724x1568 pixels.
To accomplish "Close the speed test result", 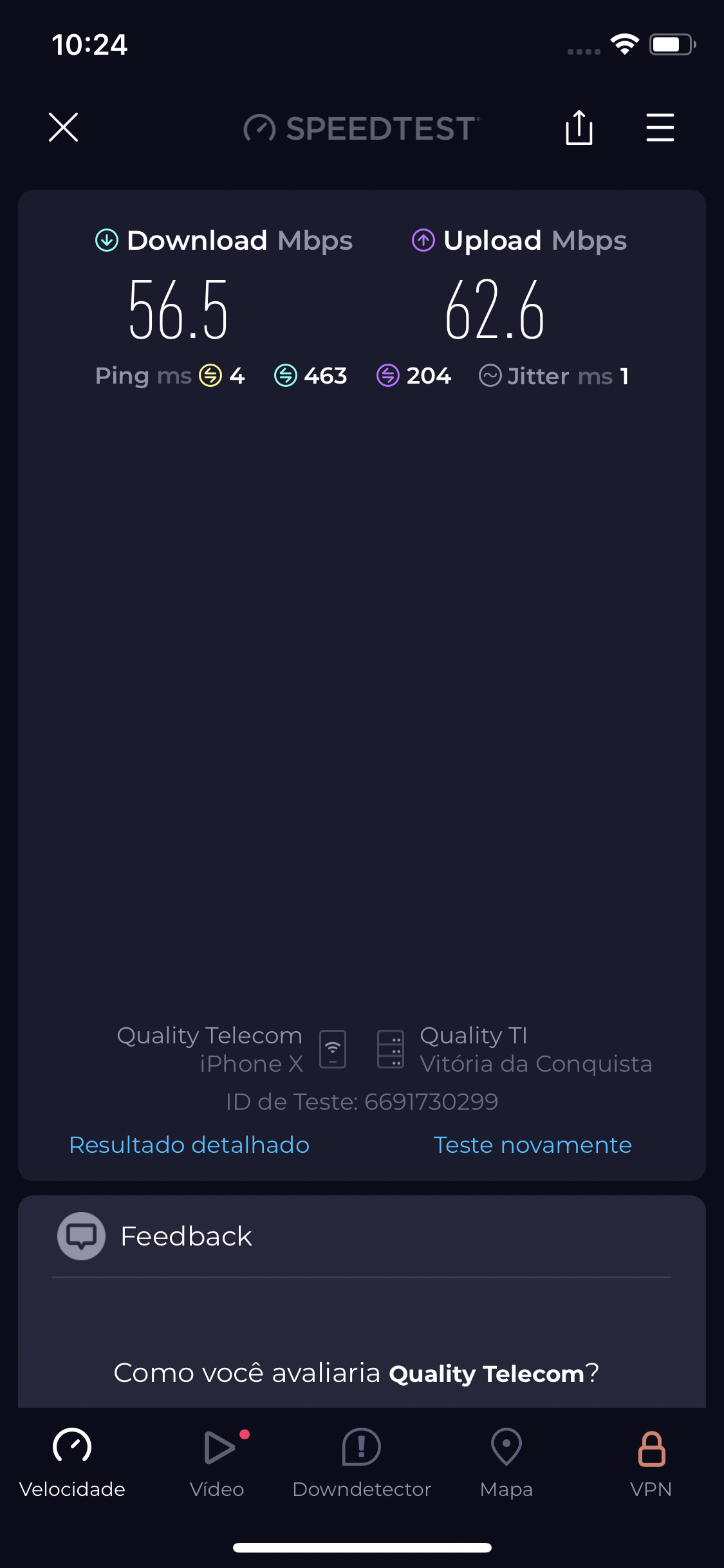I will tap(63, 127).
